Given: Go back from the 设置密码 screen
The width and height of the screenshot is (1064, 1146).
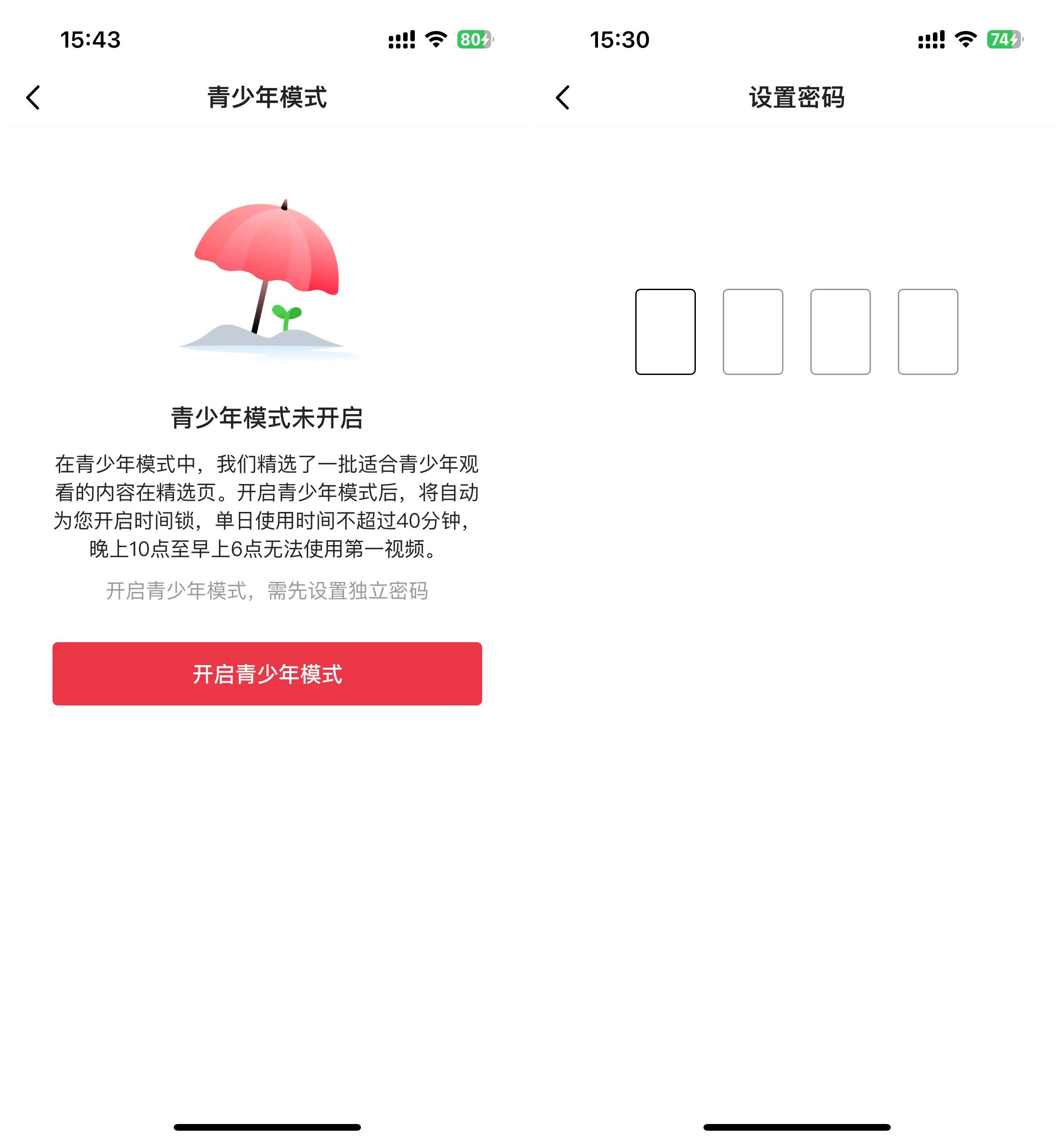Looking at the screenshot, I should (563, 97).
